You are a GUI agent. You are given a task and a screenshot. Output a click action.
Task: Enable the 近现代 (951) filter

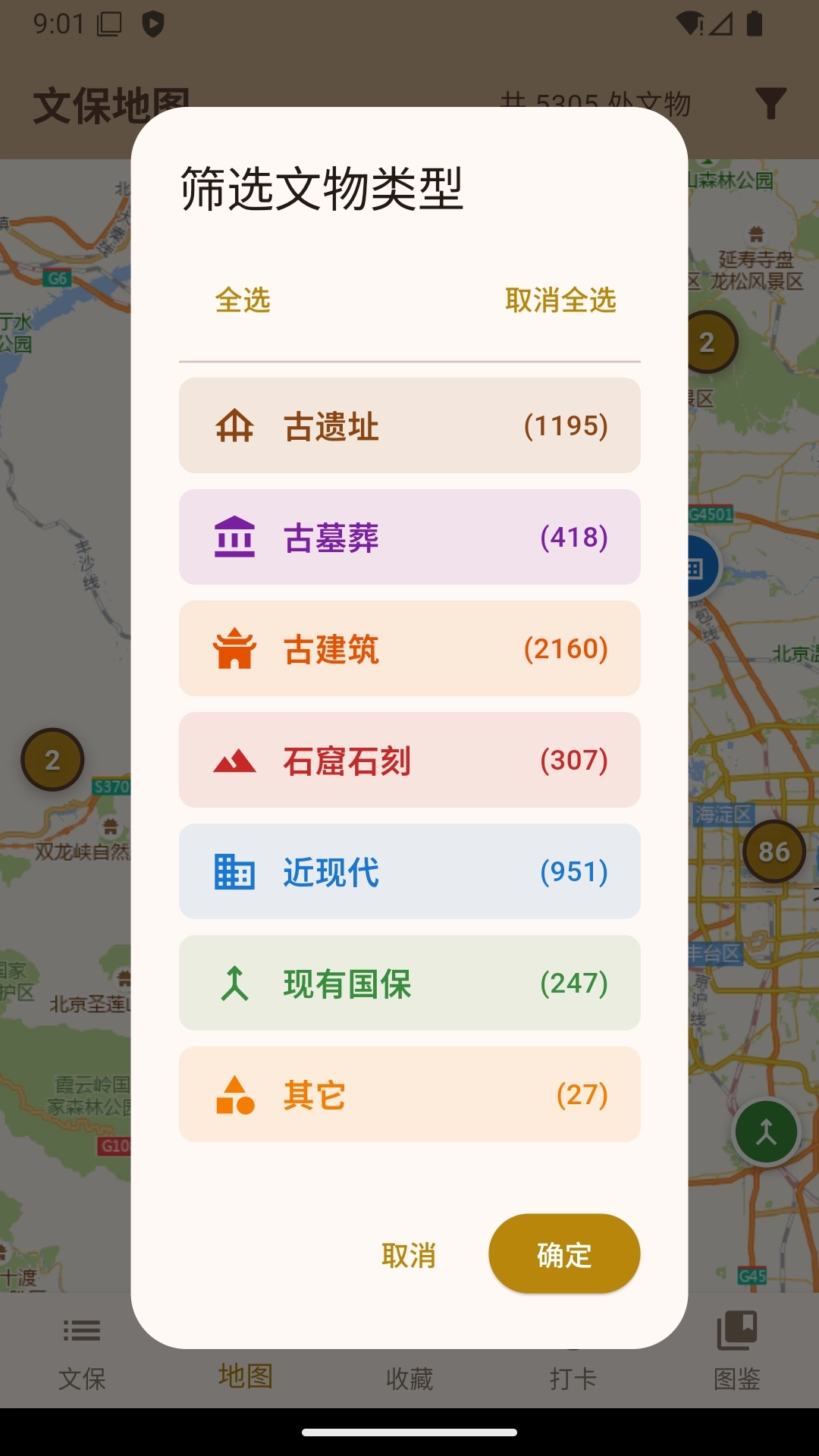[409, 872]
